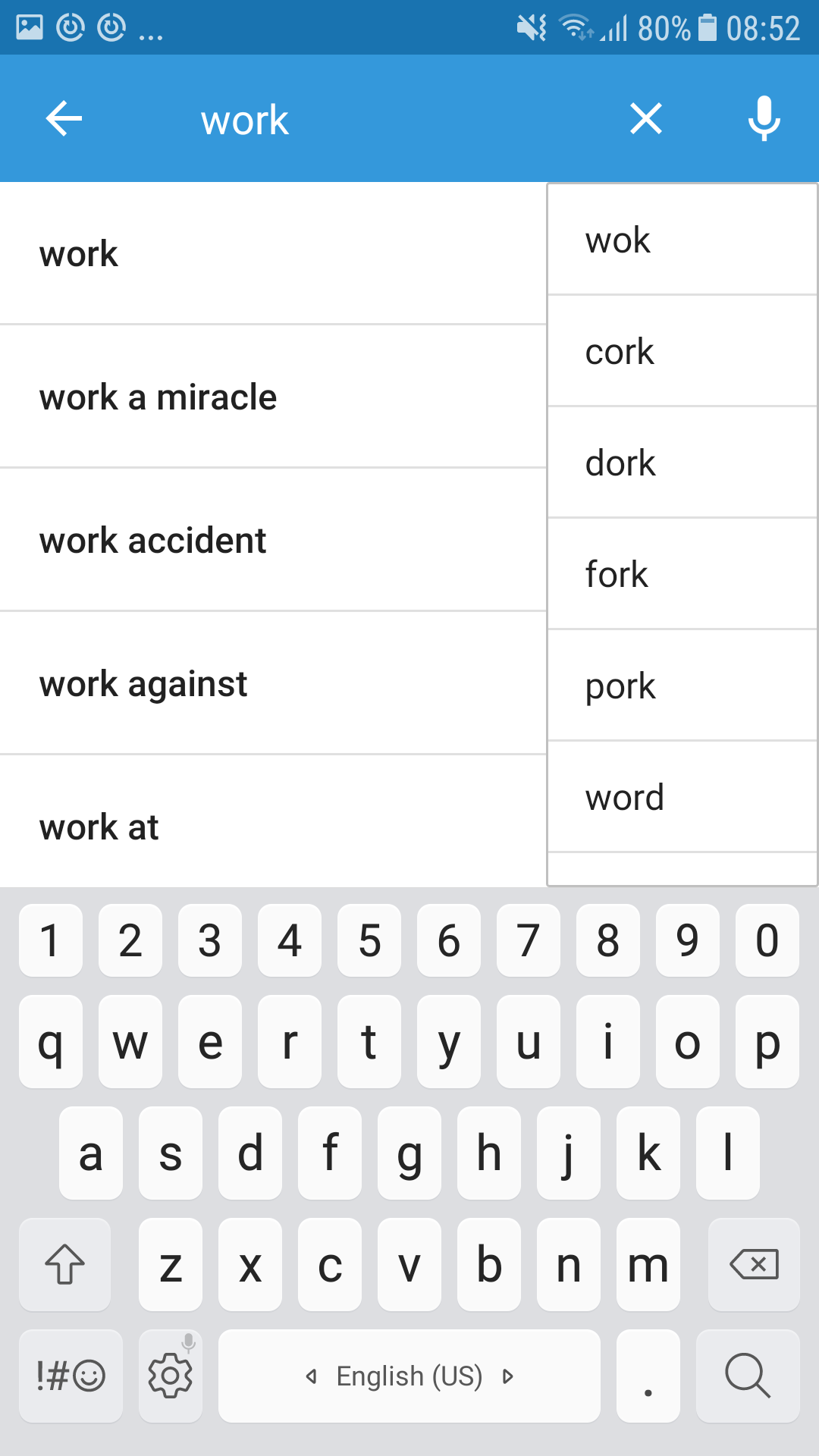
Task: Start voice search with microphone
Action: (x=764, y=119)
